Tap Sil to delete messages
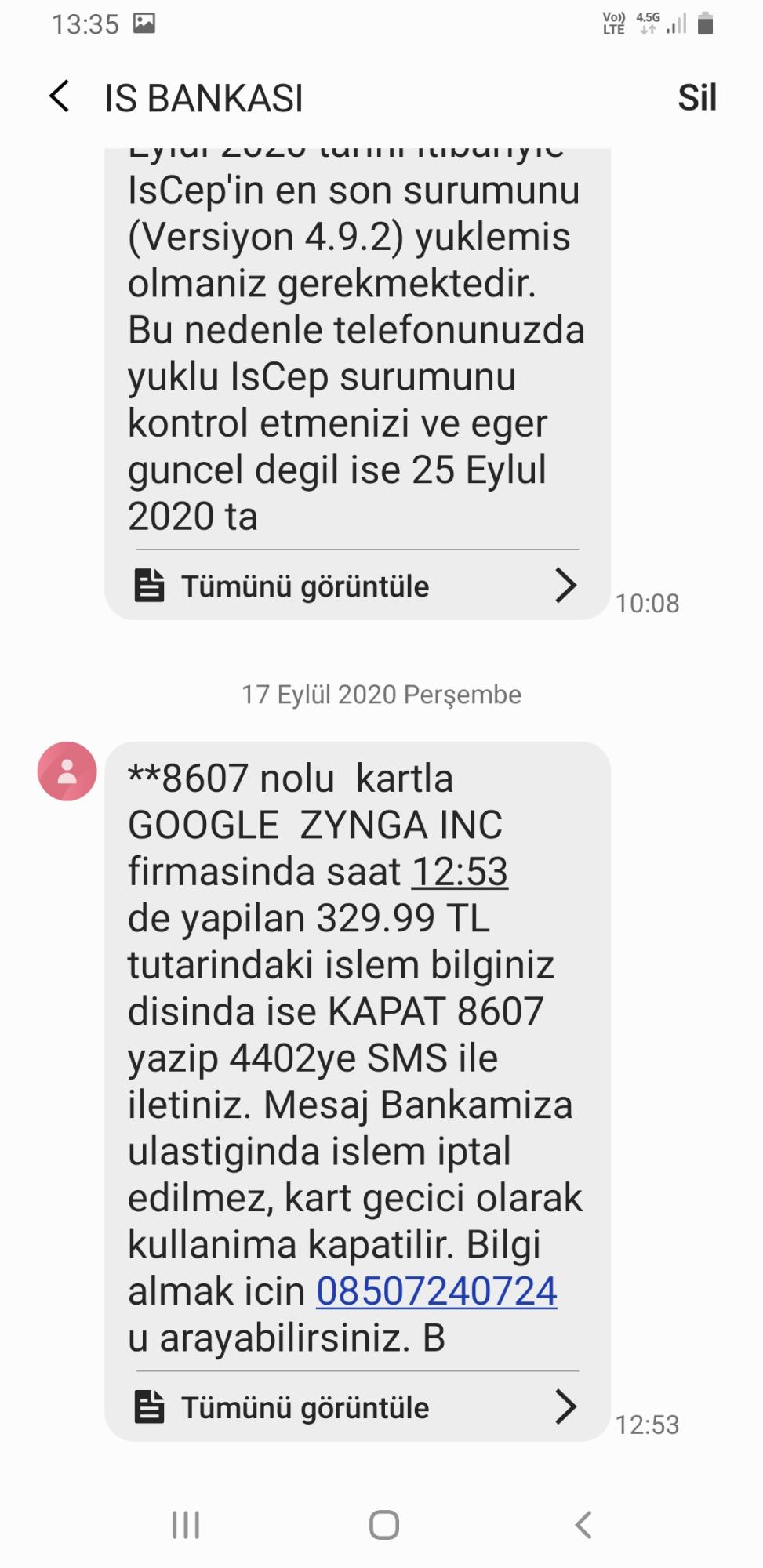The height and width of the screenshot is (1568, 763). click(696, 98)
